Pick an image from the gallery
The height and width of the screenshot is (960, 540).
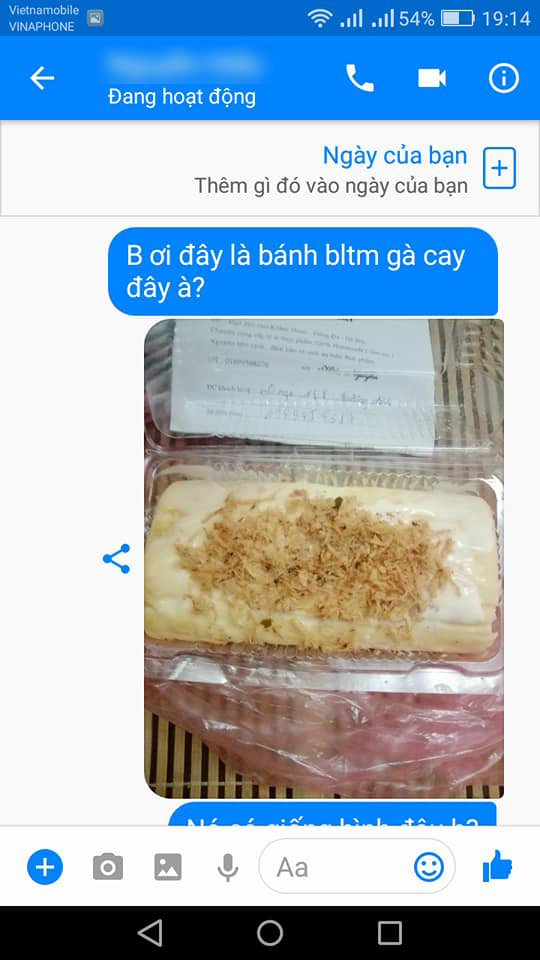tap(168, 867)
